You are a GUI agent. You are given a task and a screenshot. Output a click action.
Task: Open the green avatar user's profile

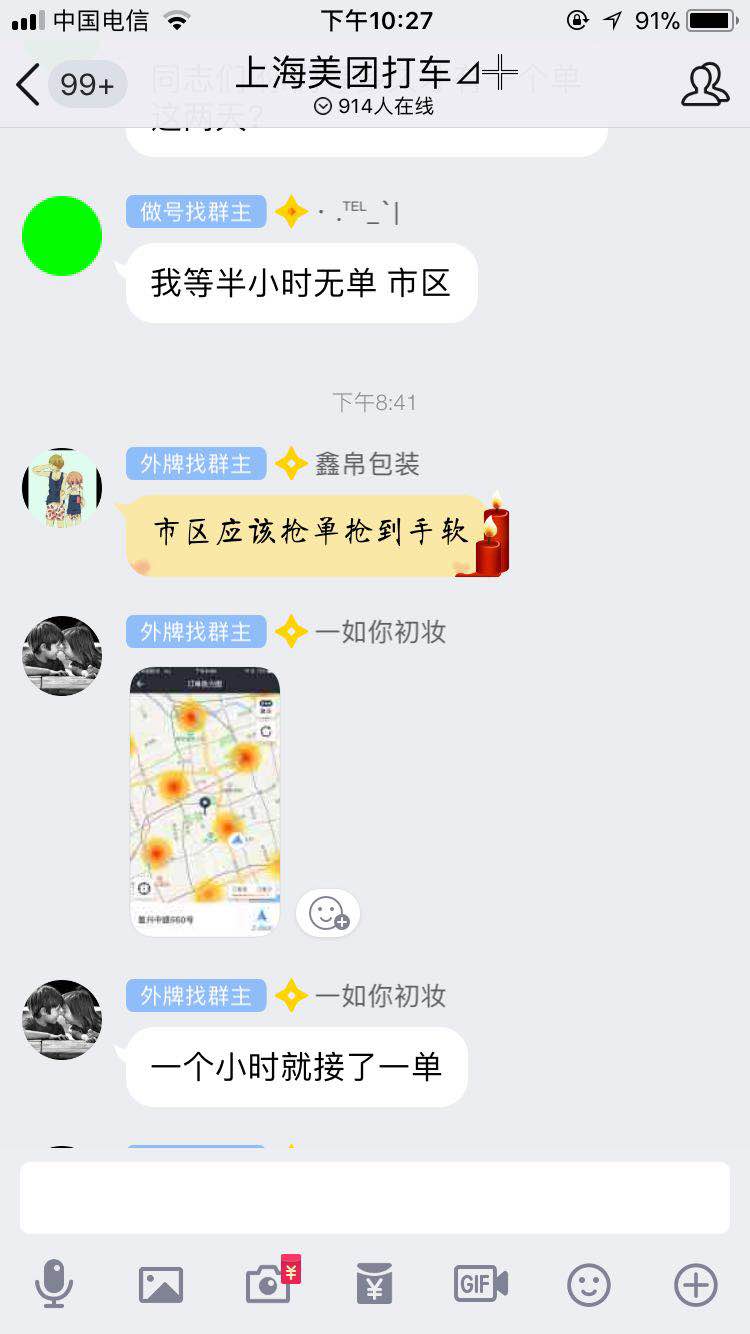tap(62, 236)
